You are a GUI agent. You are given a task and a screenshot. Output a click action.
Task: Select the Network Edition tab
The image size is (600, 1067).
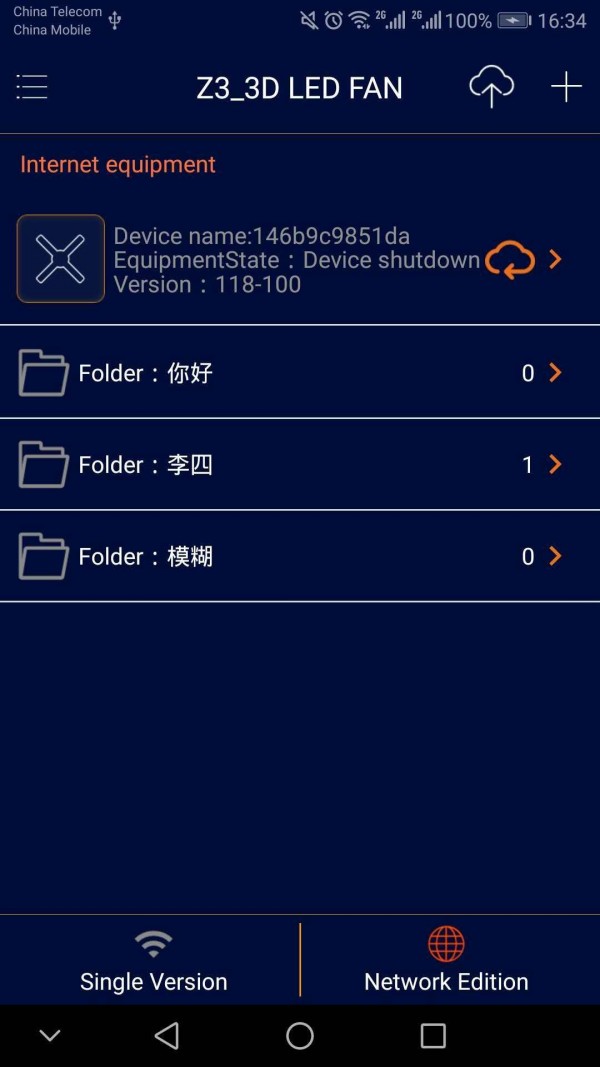click(446, 961)
